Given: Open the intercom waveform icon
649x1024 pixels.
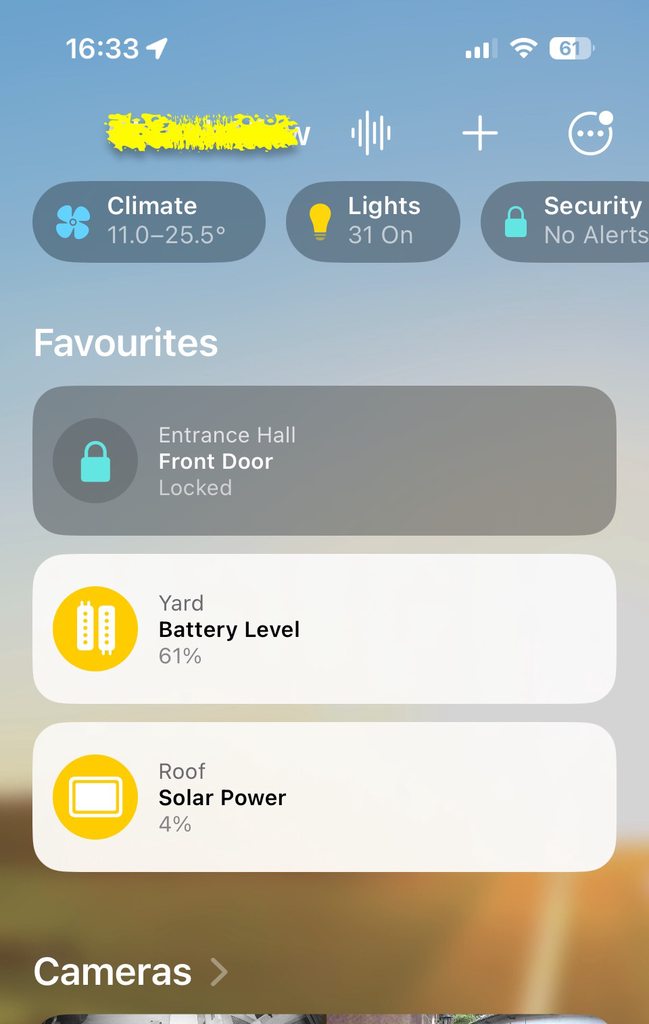Looking at the screenshot, I should (371, 133).
